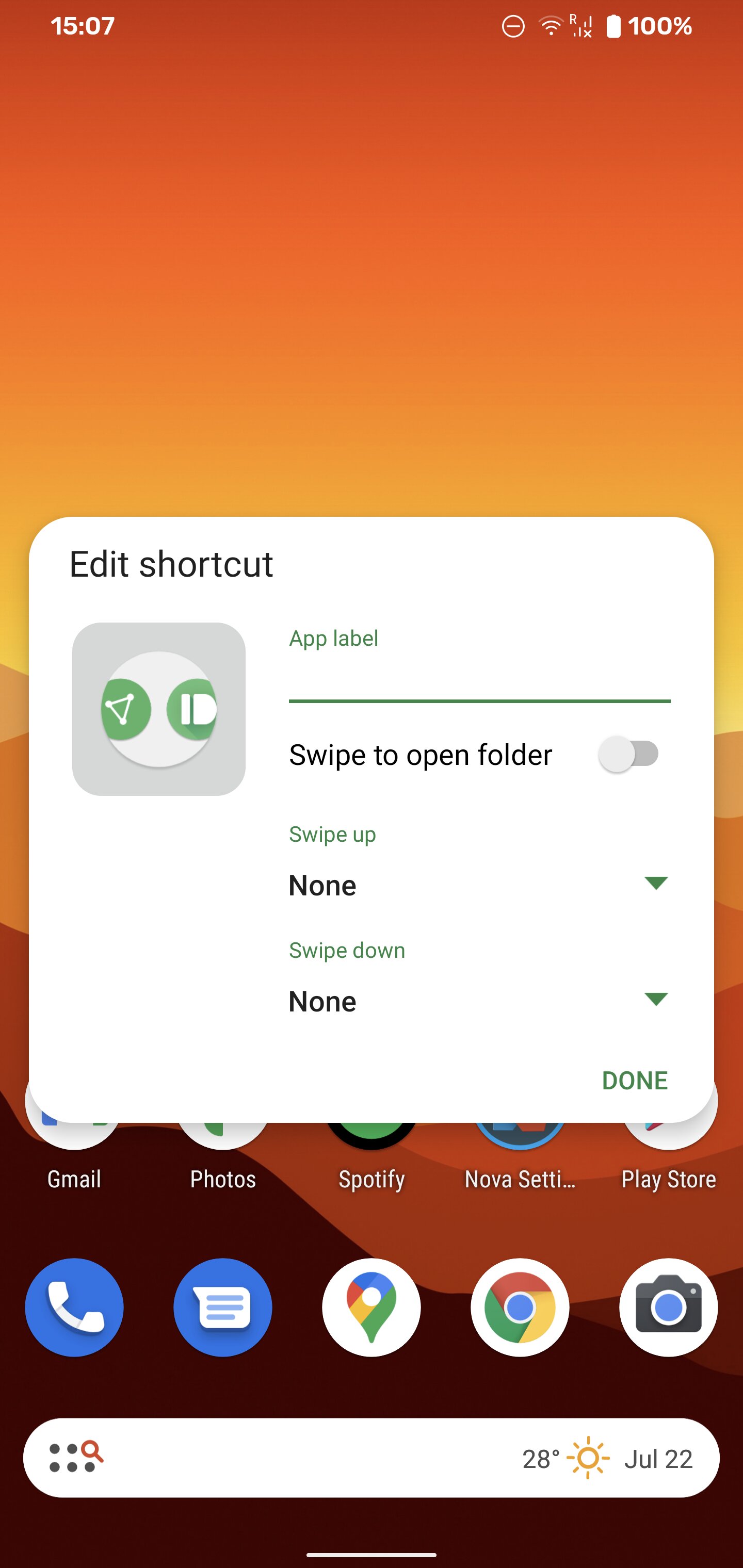
Task: Tap the search bar widget
Action: pyautogui.click(x=274, y=1459)
